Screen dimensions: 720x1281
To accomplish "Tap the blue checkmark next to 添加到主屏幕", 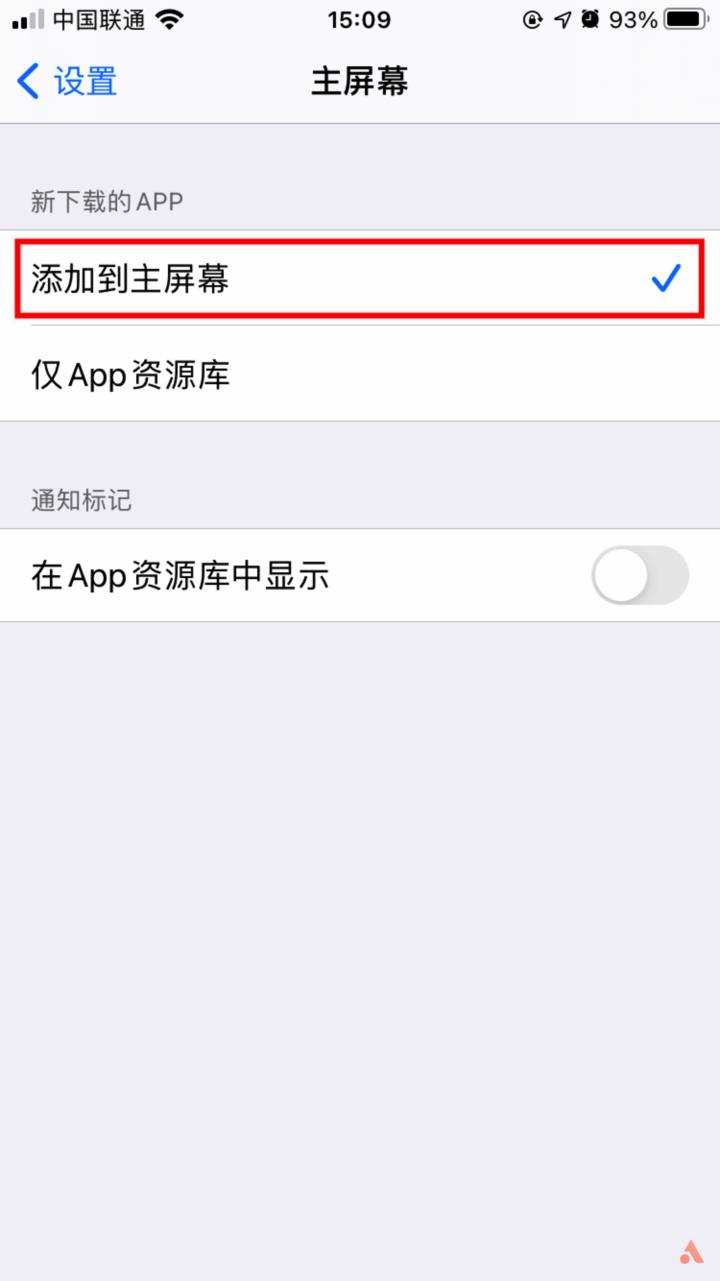I will [665, 280].
